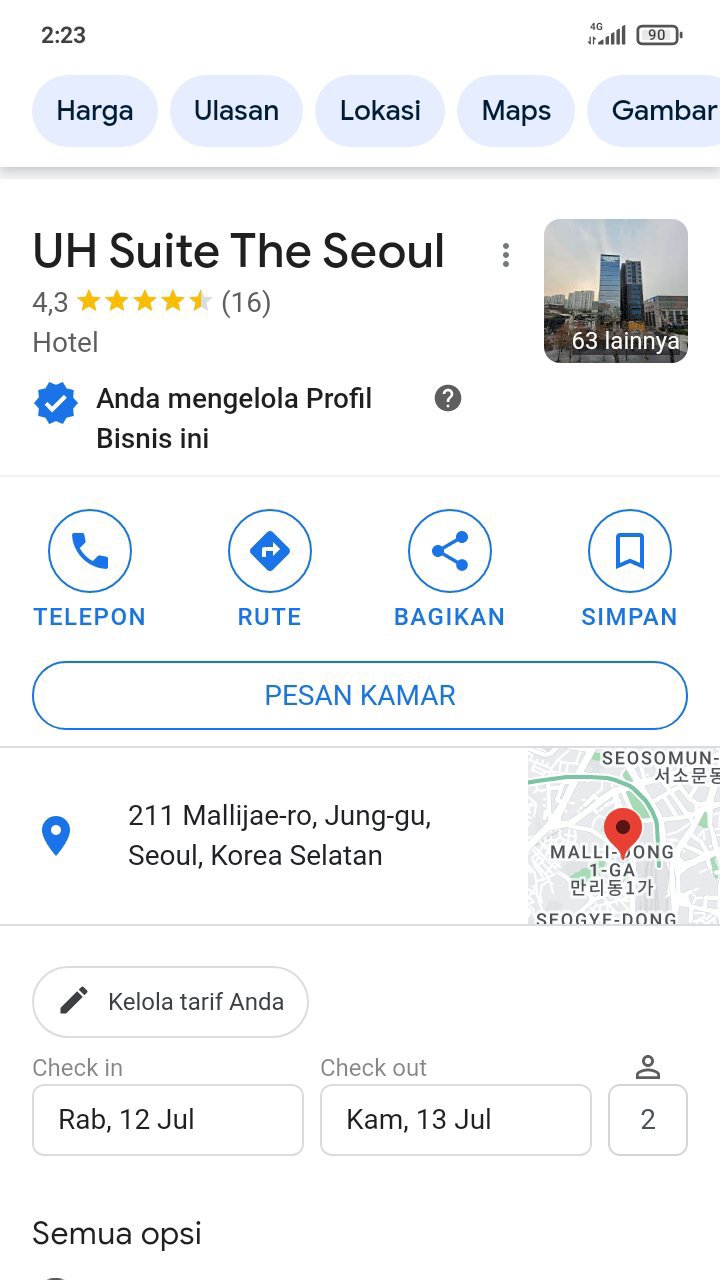720x1280 pixels.
Task: Edit the guest count of 2
Action: (x=647, y=1119)
